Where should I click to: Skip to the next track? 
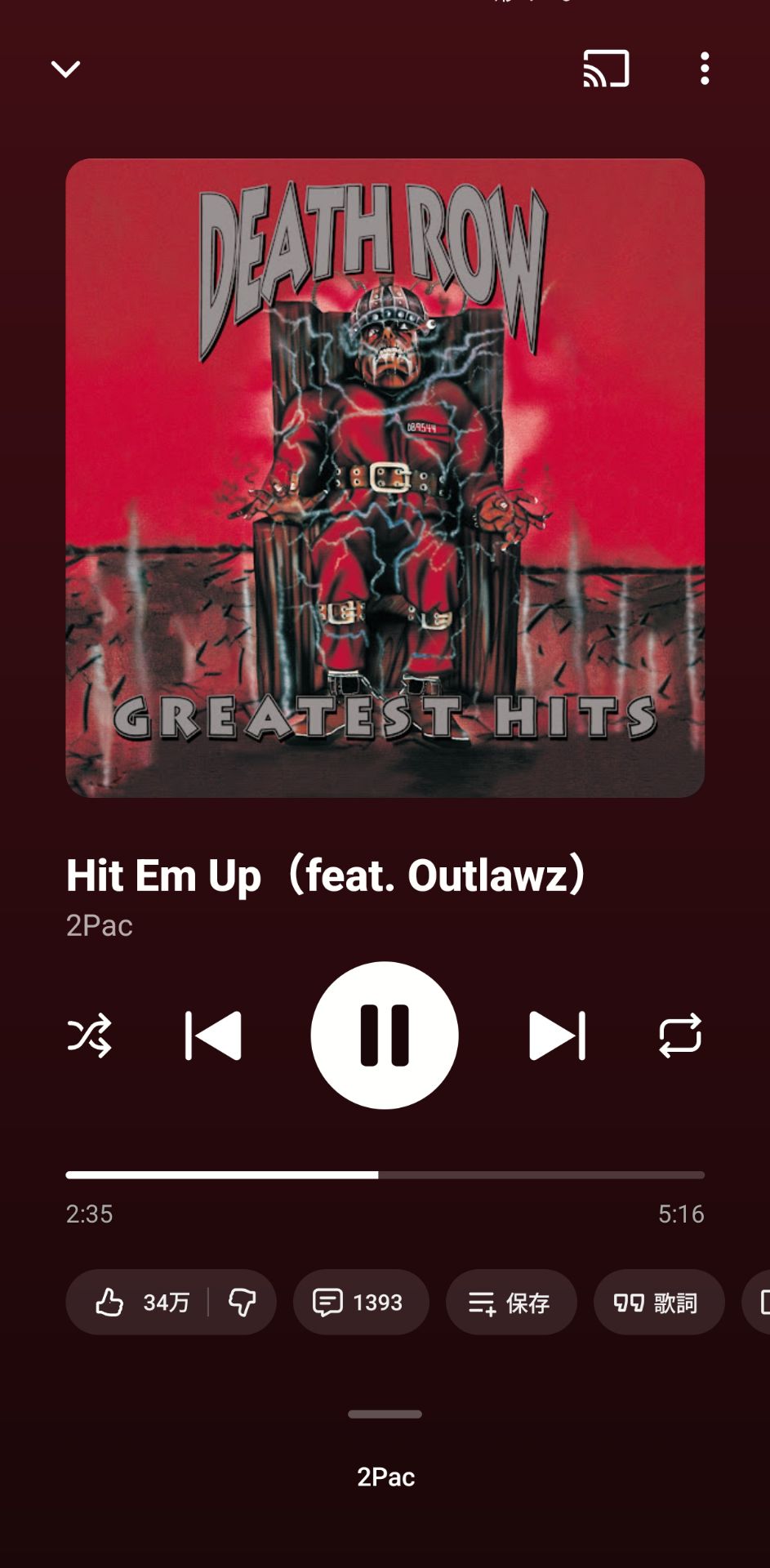click(557, 1036)
